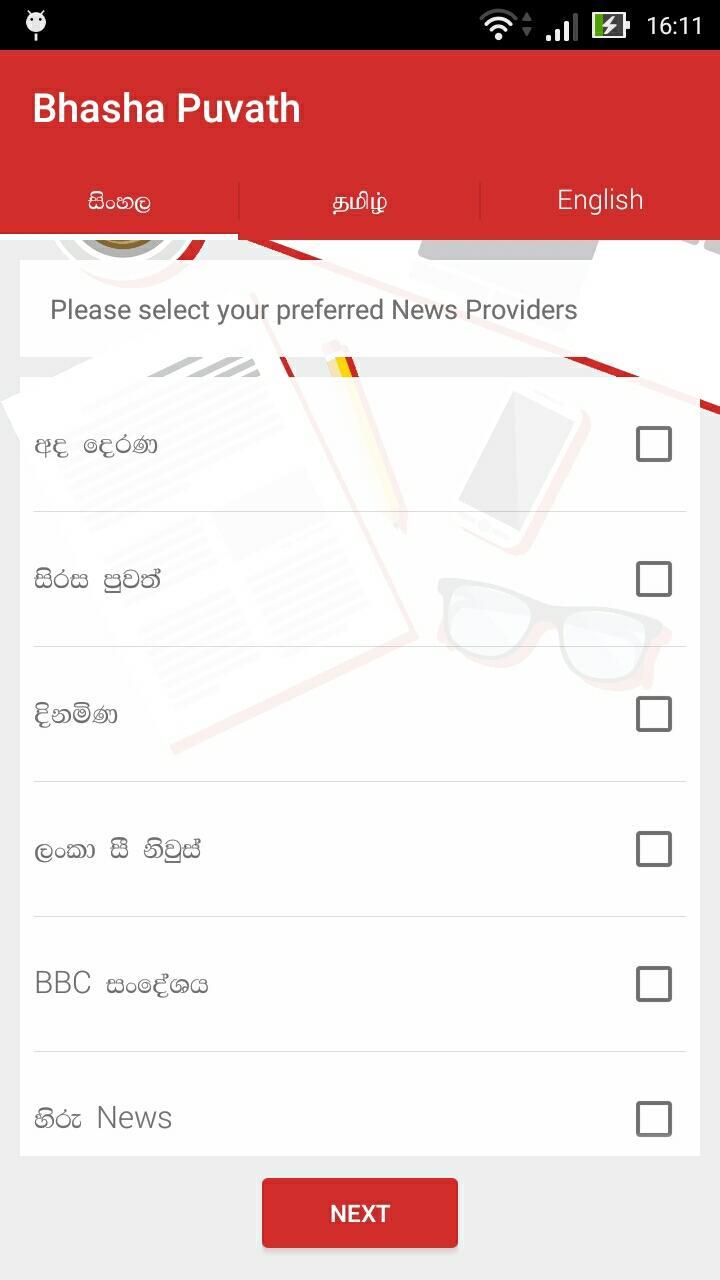
Task: Click the clock showing 16:11
Action: point(671,23)
